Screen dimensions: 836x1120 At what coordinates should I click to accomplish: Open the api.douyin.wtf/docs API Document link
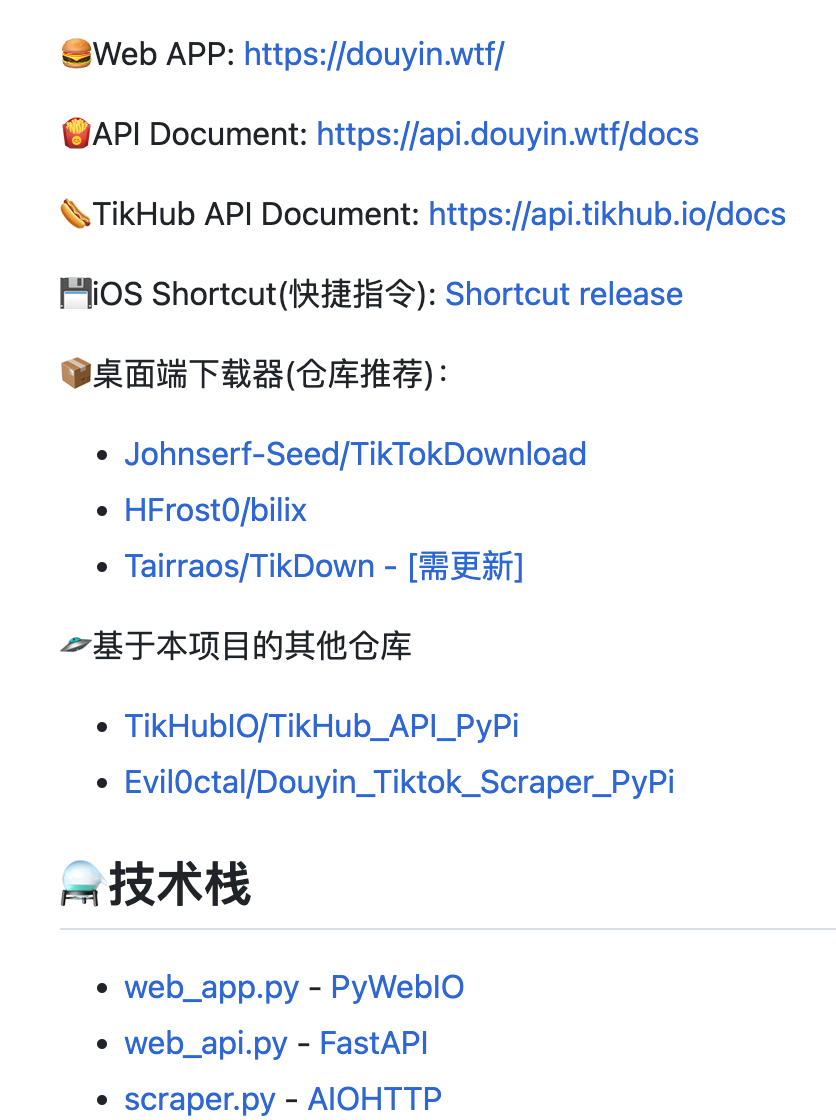click(x=507, y=134)
